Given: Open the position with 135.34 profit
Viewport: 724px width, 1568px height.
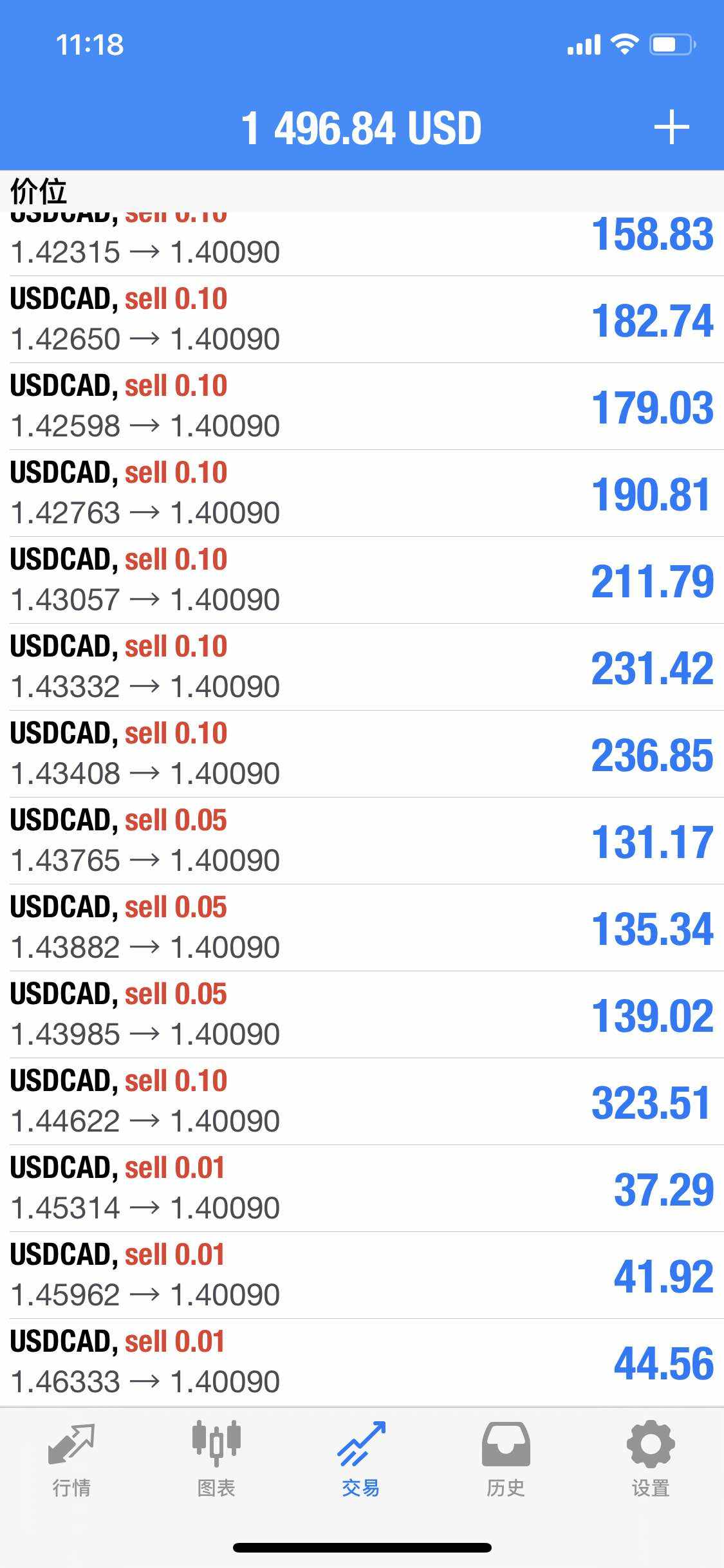Looking at the screenshot, I should tap(362, 928).
